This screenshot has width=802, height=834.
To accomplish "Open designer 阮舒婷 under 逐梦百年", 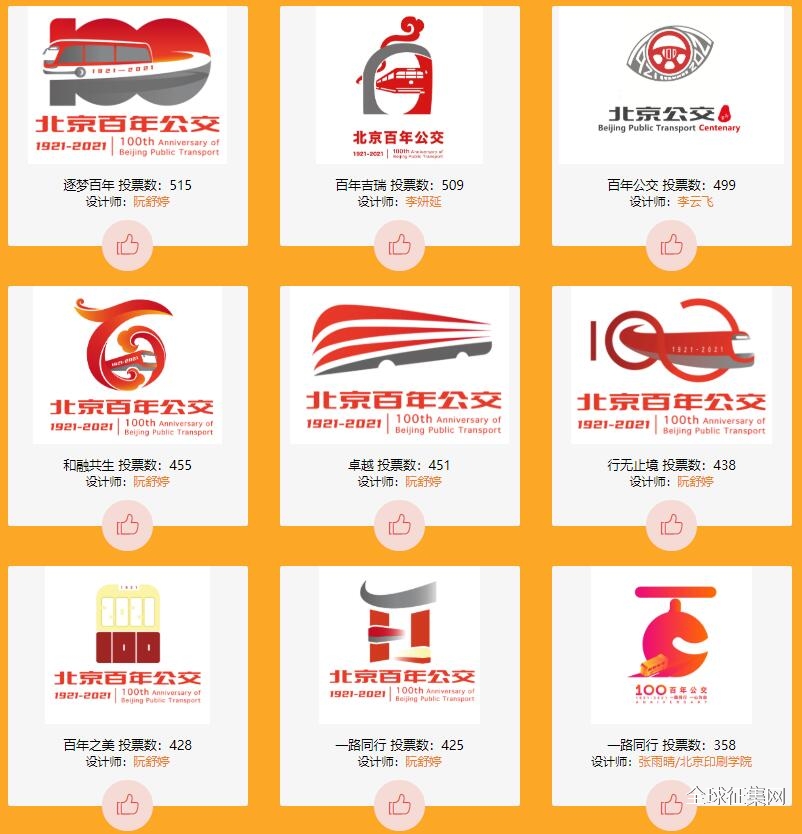I will click(x=152, y=202).
